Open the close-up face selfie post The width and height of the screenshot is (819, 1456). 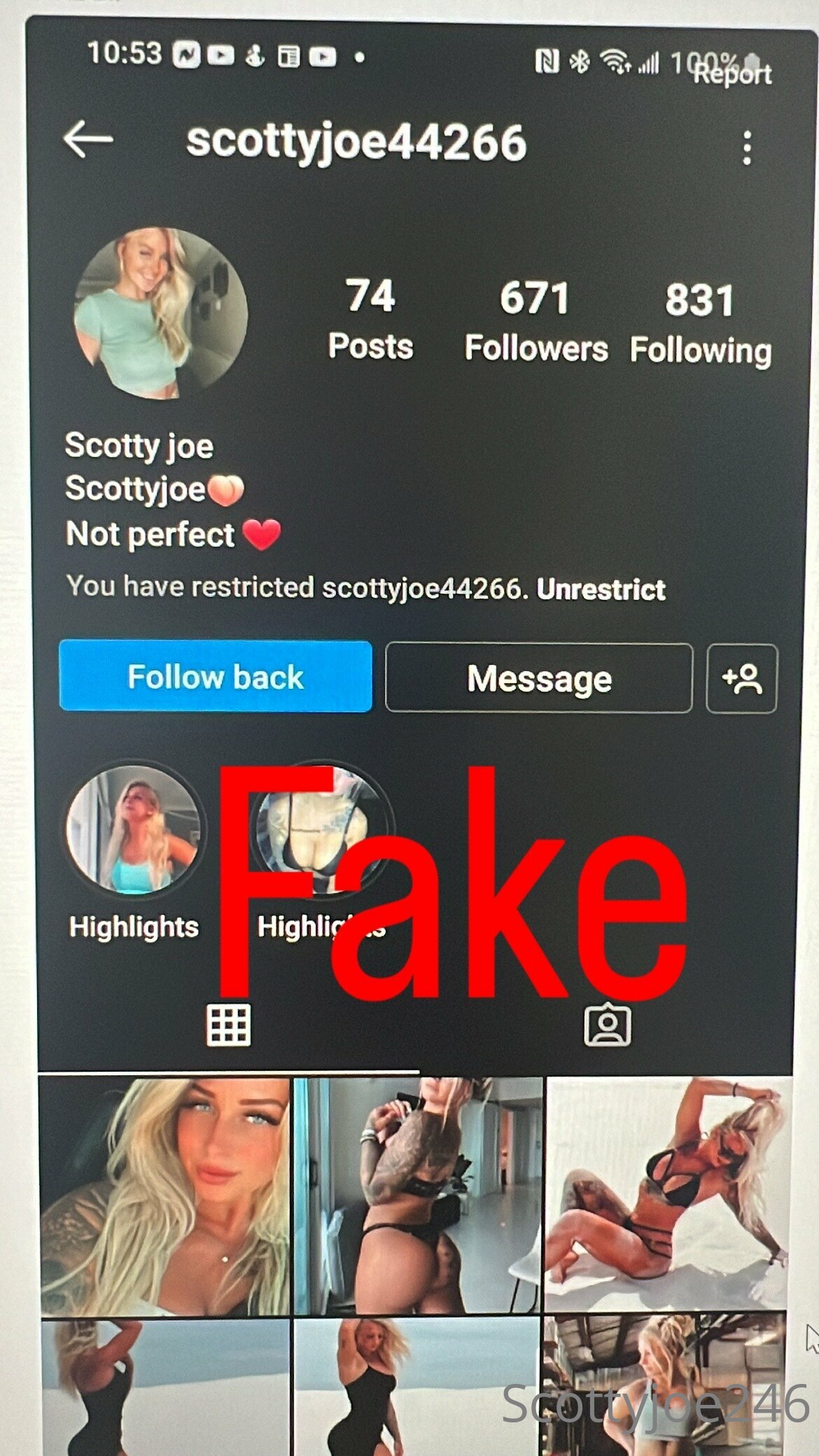165,1197
